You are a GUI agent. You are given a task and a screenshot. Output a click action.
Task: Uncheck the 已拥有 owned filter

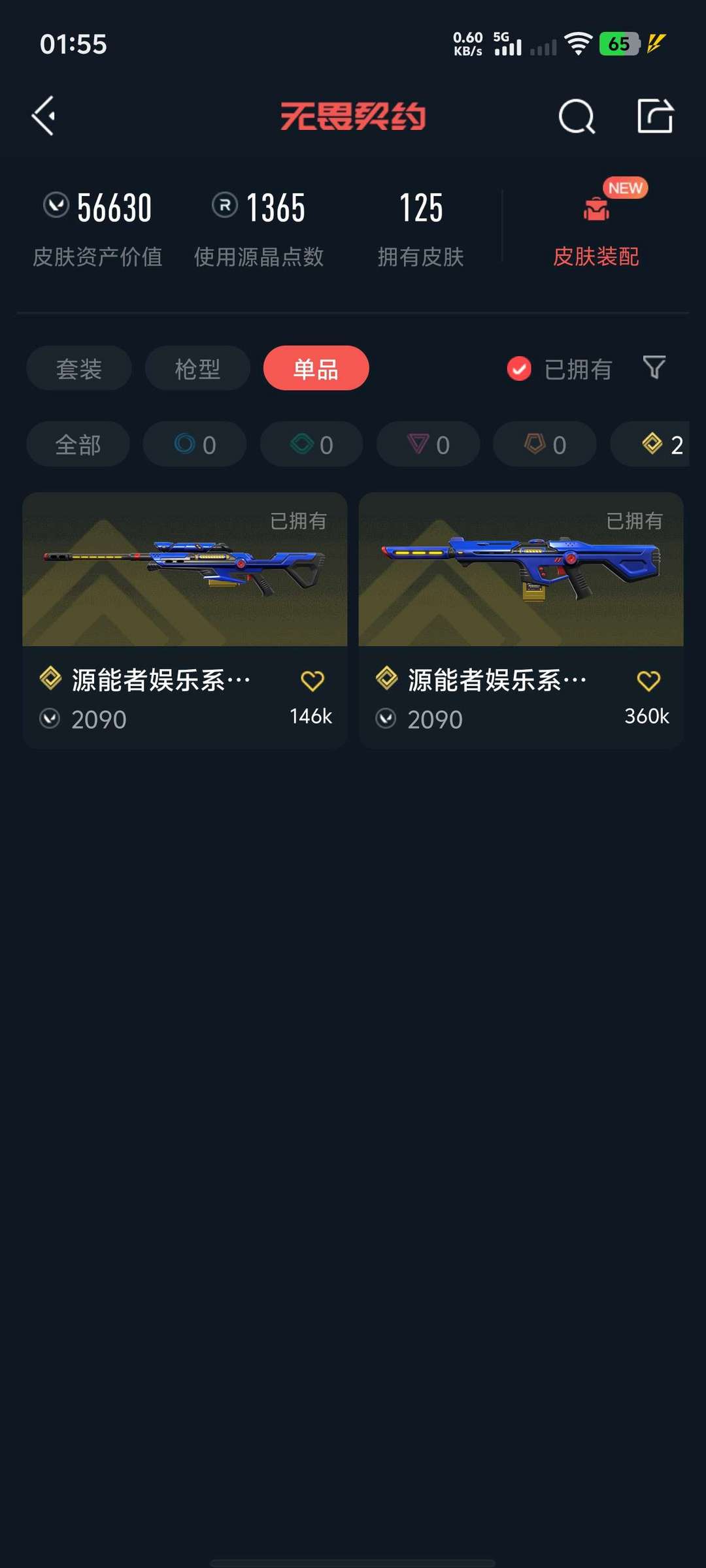[519, 369]
